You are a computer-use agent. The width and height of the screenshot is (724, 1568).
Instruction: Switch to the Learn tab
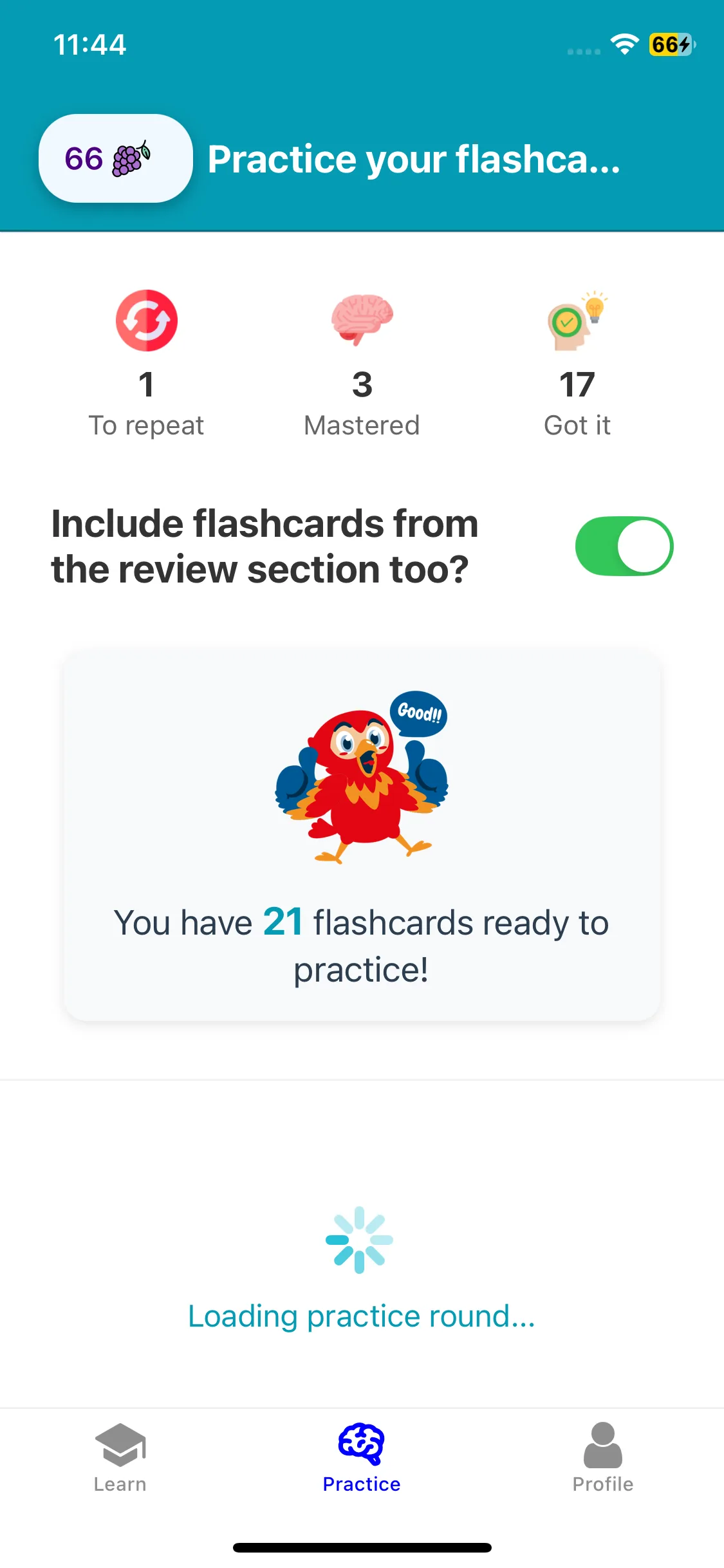coord(120,1458)
